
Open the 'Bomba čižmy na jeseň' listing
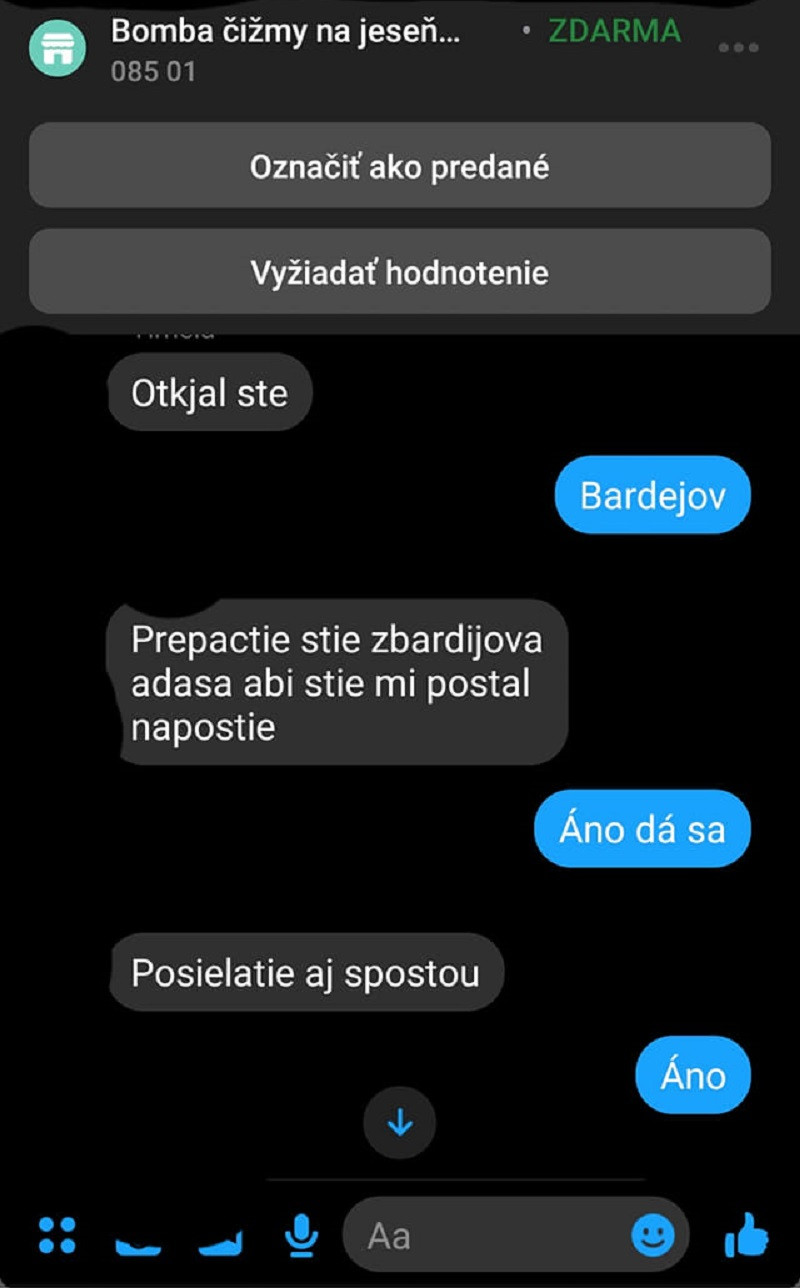coord(286,32)
